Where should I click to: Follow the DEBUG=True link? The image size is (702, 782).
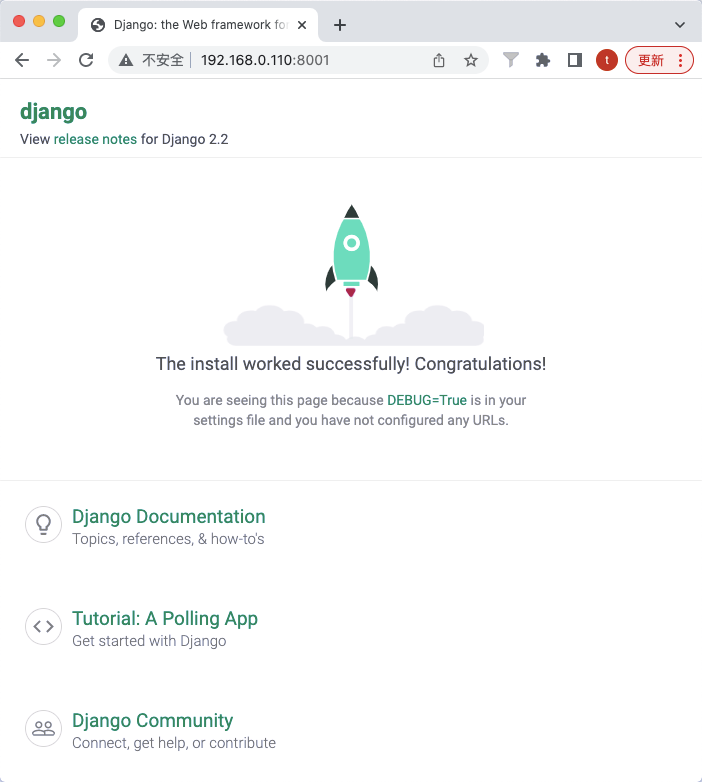(427, 400)
